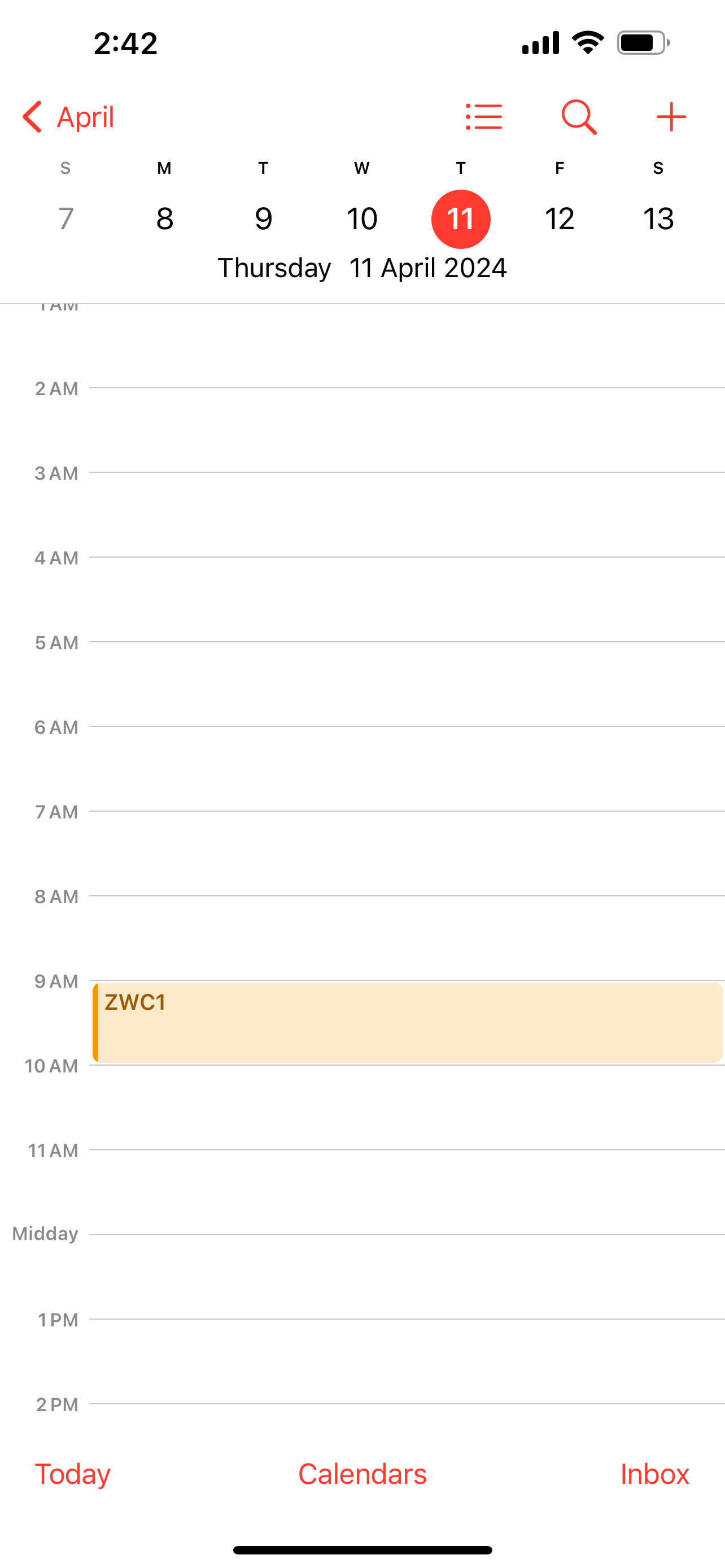725x1568 pixels.
Task: Jump to Today
Action: tap(72, 1474)
